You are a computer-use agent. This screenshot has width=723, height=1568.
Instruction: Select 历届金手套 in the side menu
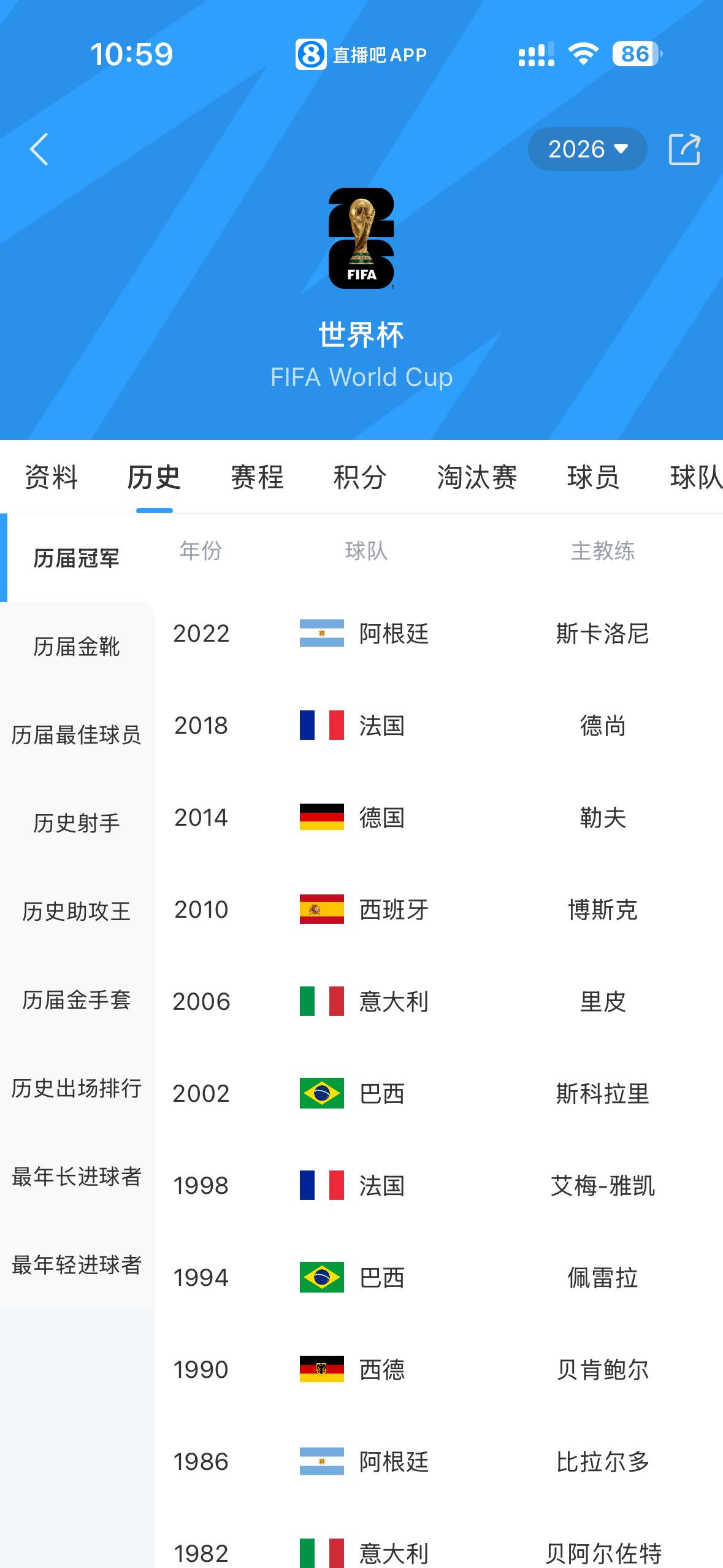click(x=77, y=1000)
